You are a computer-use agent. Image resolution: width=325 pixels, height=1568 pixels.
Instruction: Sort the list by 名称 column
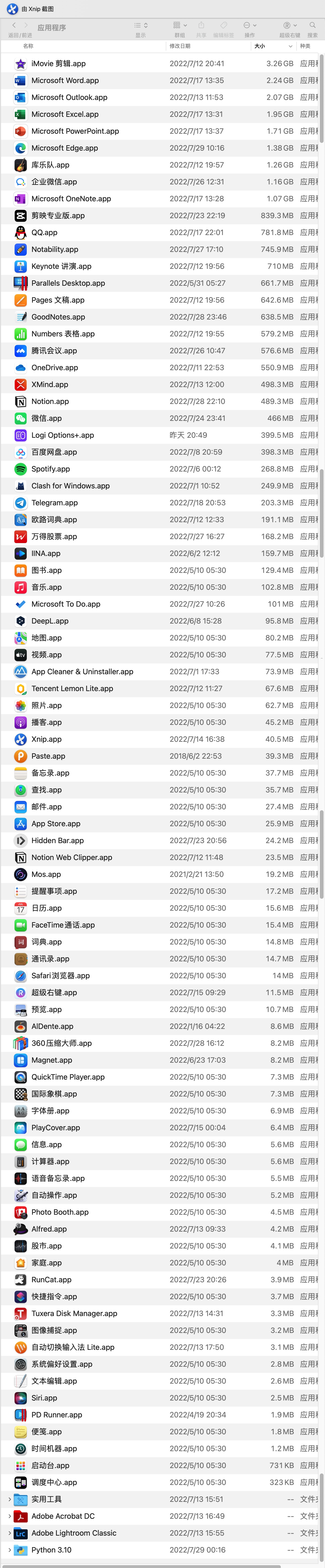[28, 46]
